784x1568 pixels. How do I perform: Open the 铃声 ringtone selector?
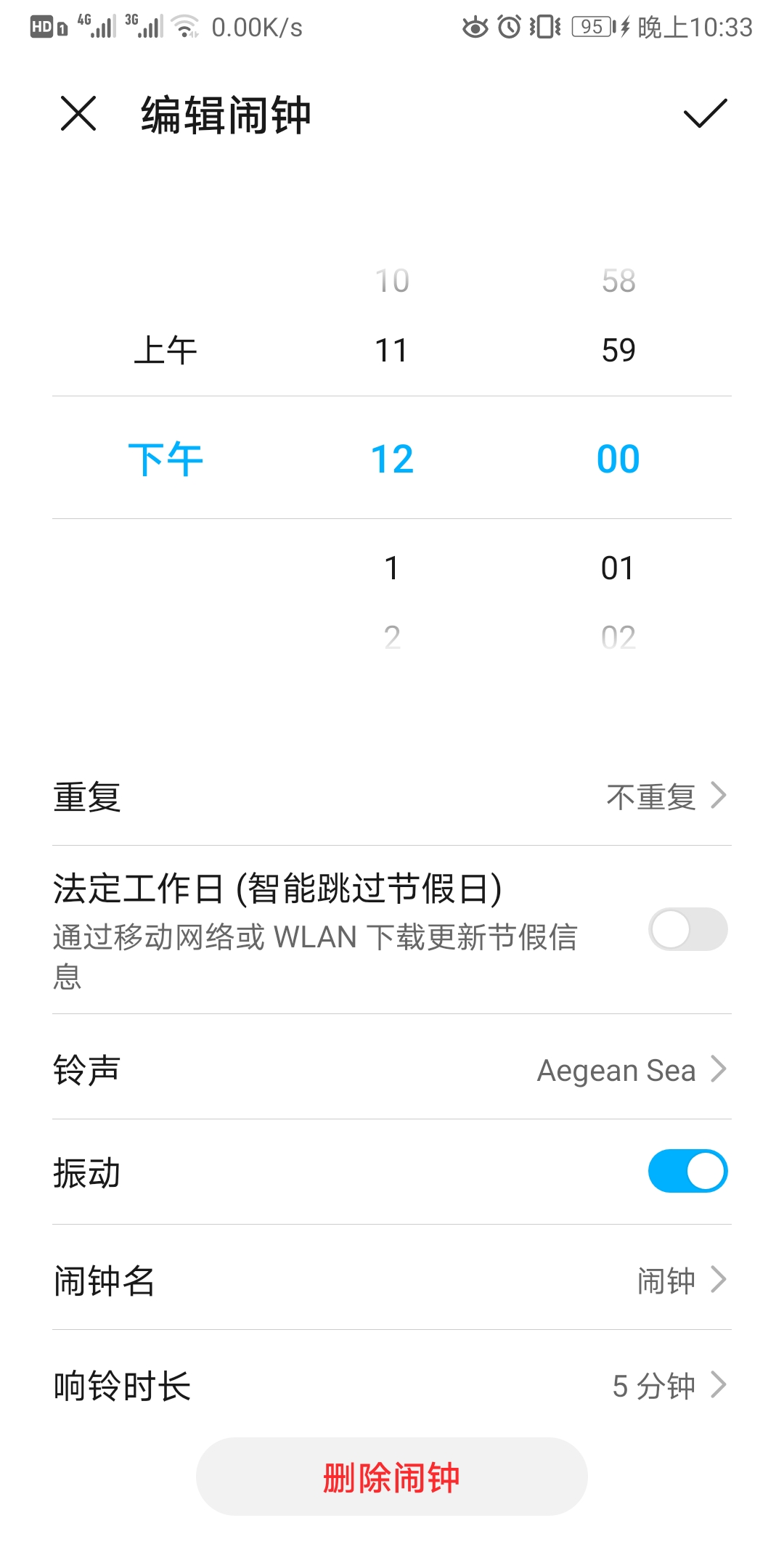tap(392, 1069)
